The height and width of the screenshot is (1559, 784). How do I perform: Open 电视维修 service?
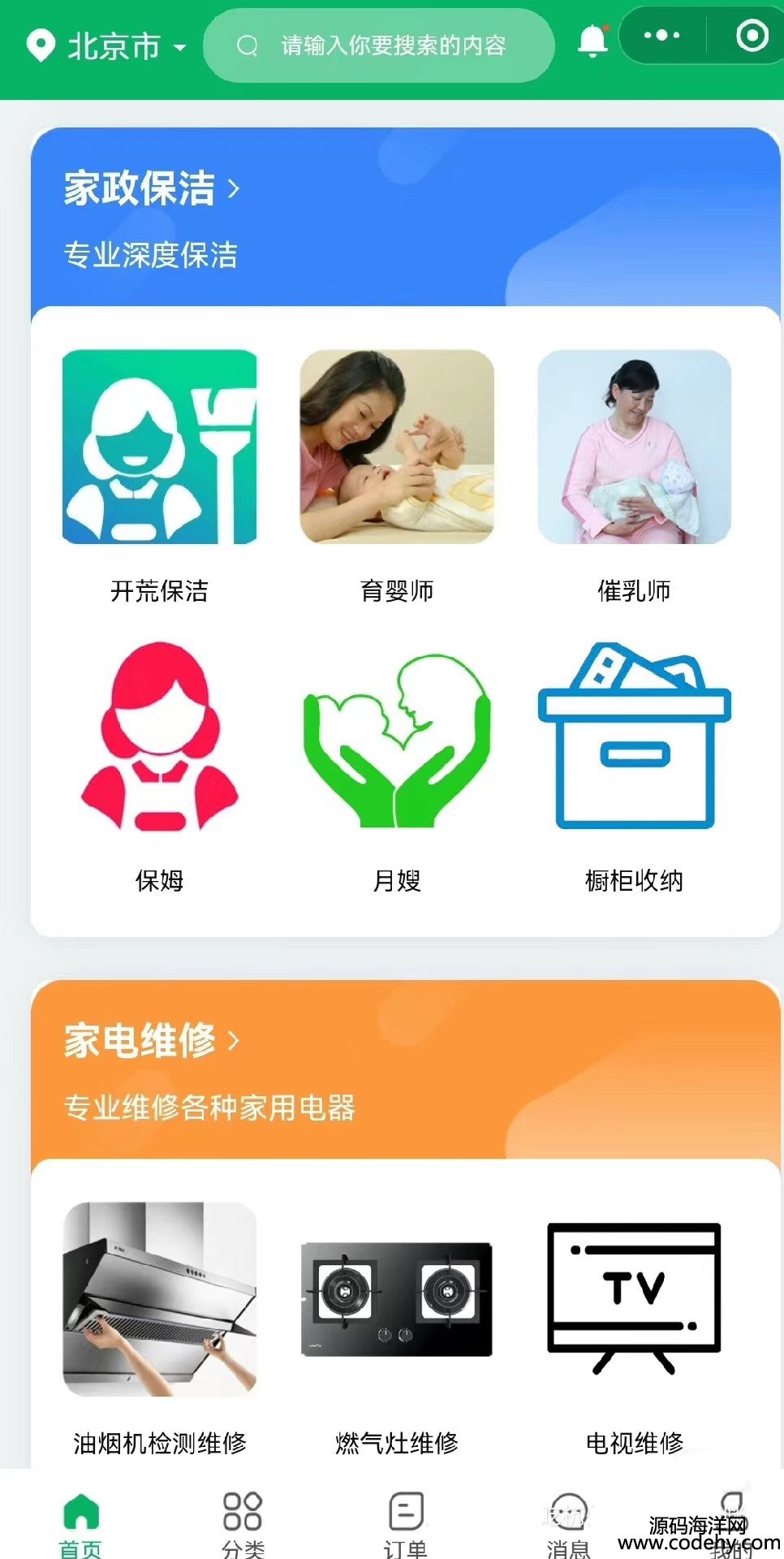(x=634, y=1330)
